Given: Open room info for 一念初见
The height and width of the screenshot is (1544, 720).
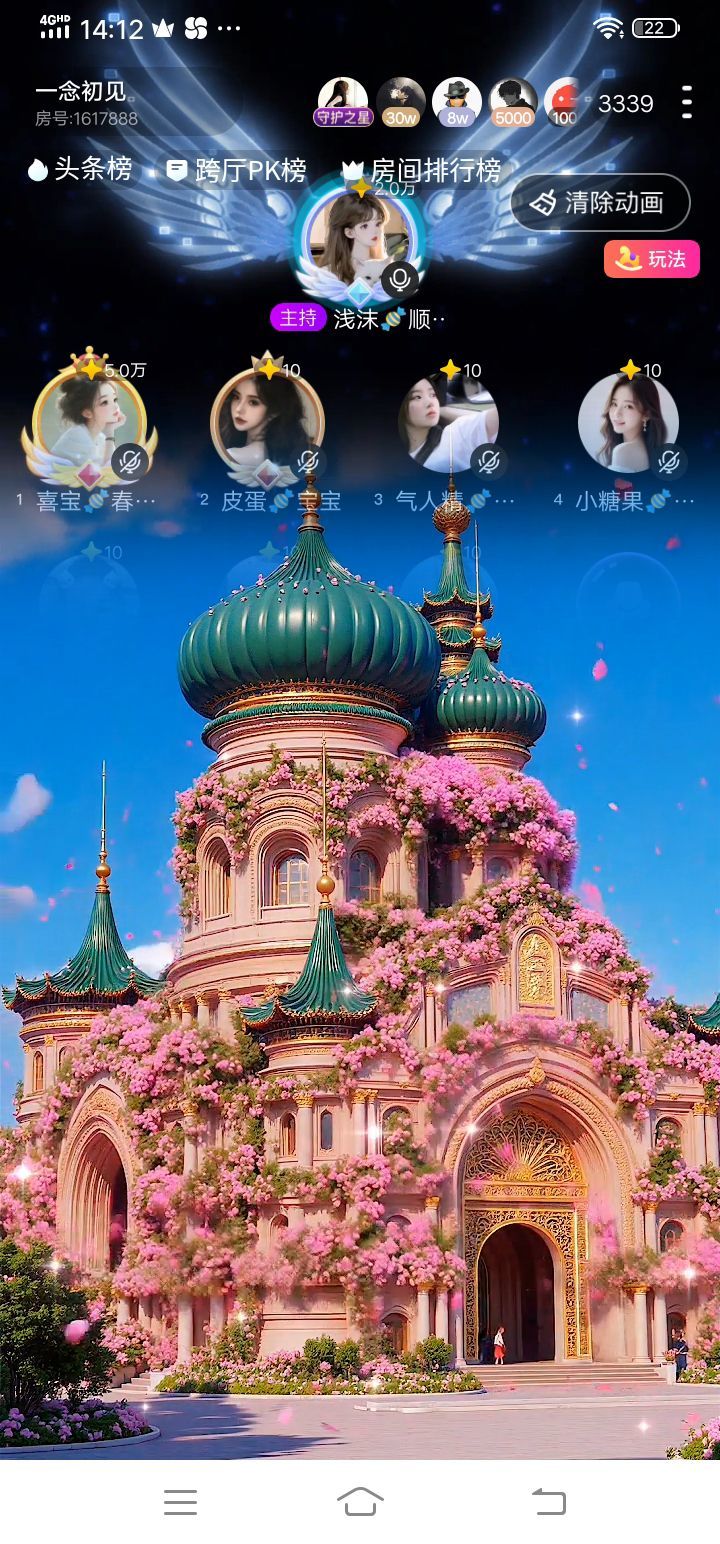Looking at the screenshot, I should point(85,103).
